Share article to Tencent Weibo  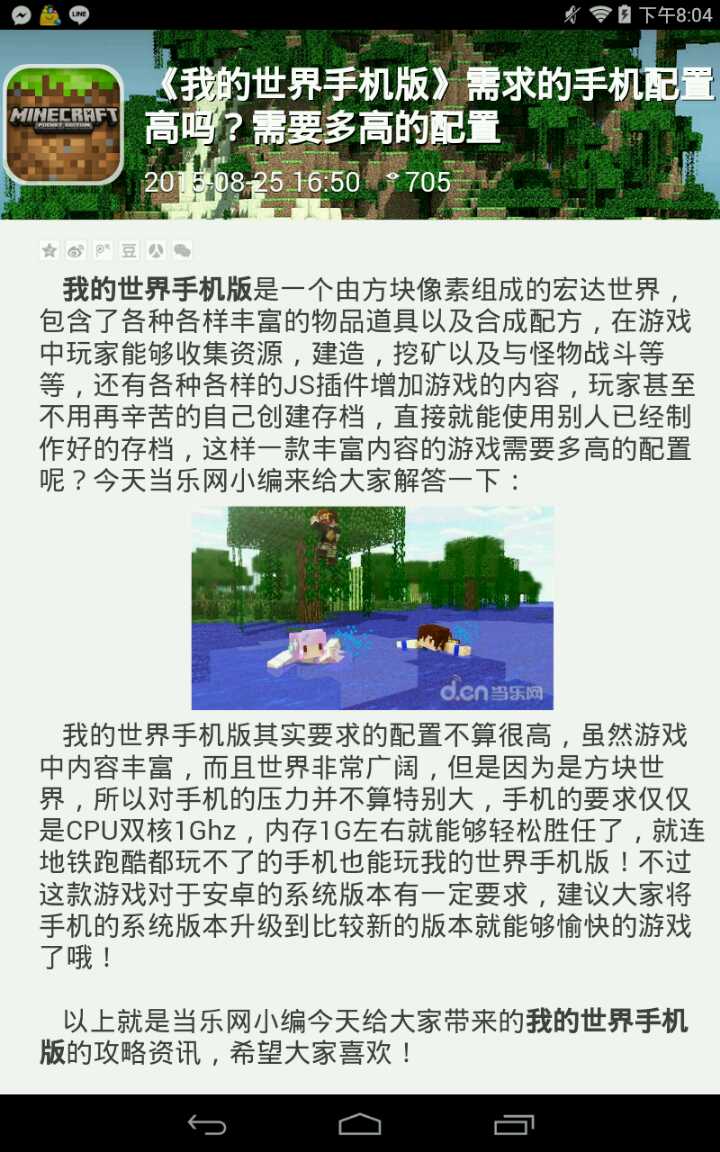(102, 250)
